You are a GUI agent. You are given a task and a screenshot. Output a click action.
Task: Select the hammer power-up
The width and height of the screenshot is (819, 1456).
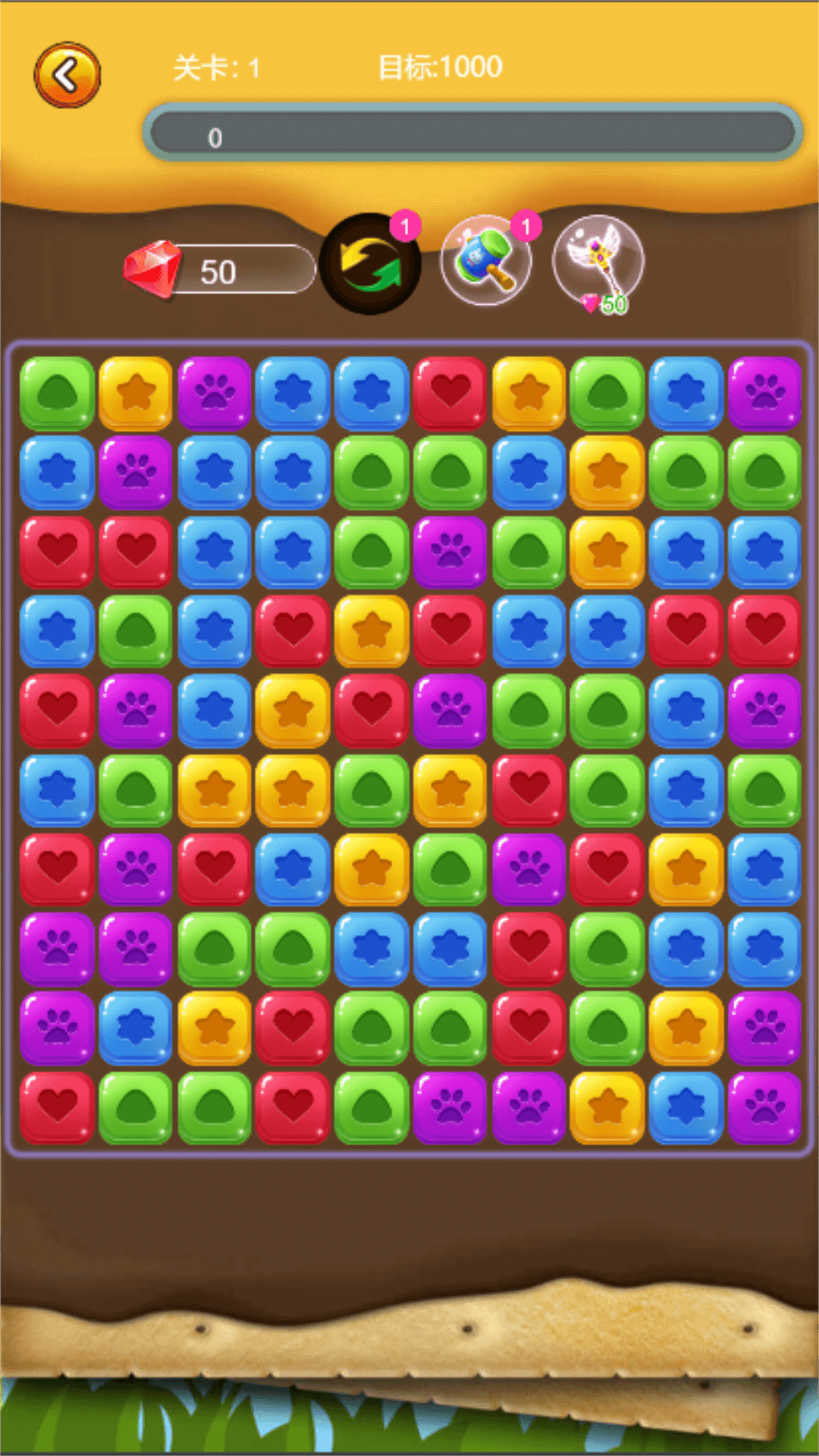pyautogui.click(x=485, y=260)
